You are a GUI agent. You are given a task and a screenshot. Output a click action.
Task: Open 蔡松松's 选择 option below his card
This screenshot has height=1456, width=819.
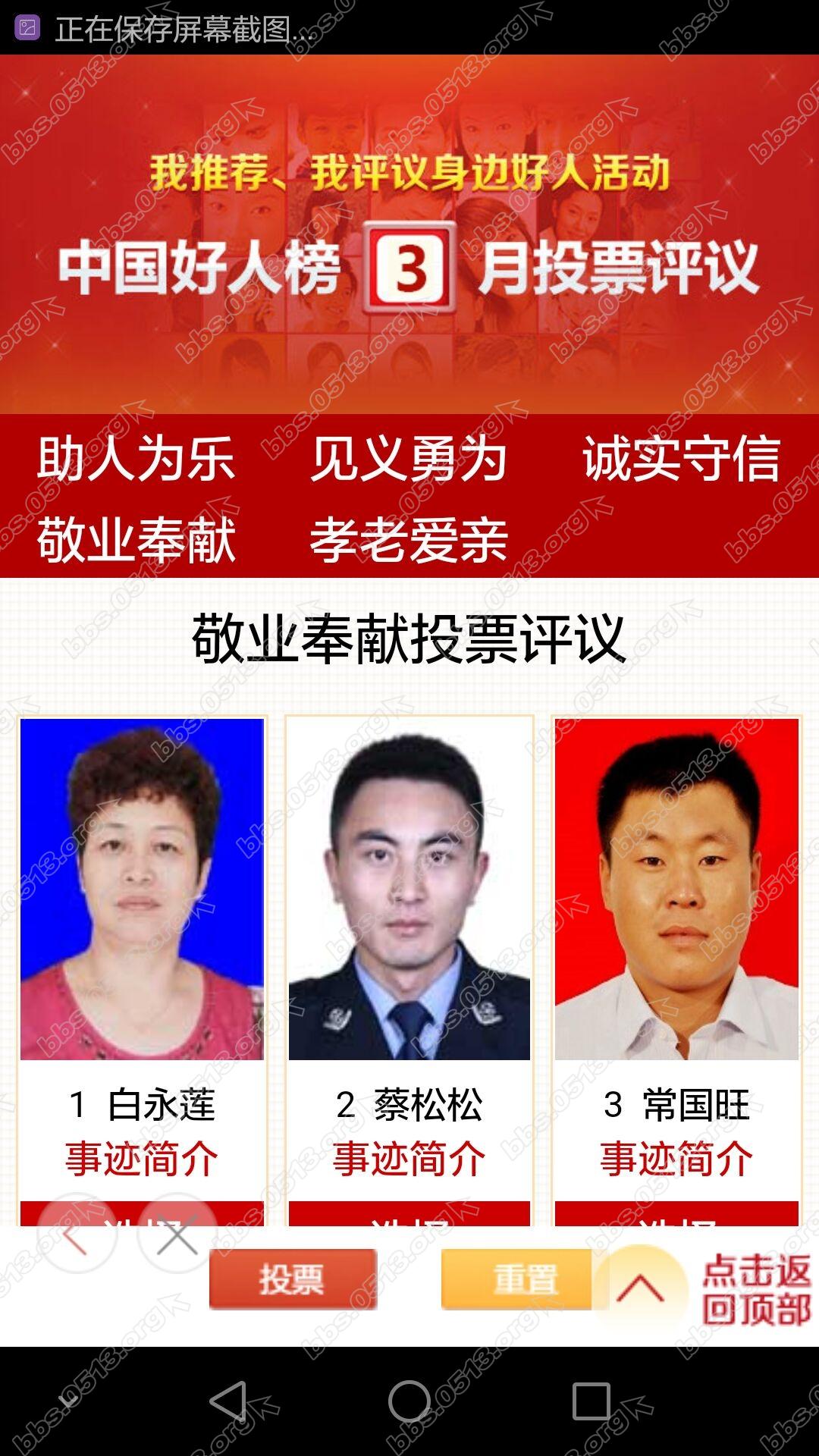point(408,1217)
